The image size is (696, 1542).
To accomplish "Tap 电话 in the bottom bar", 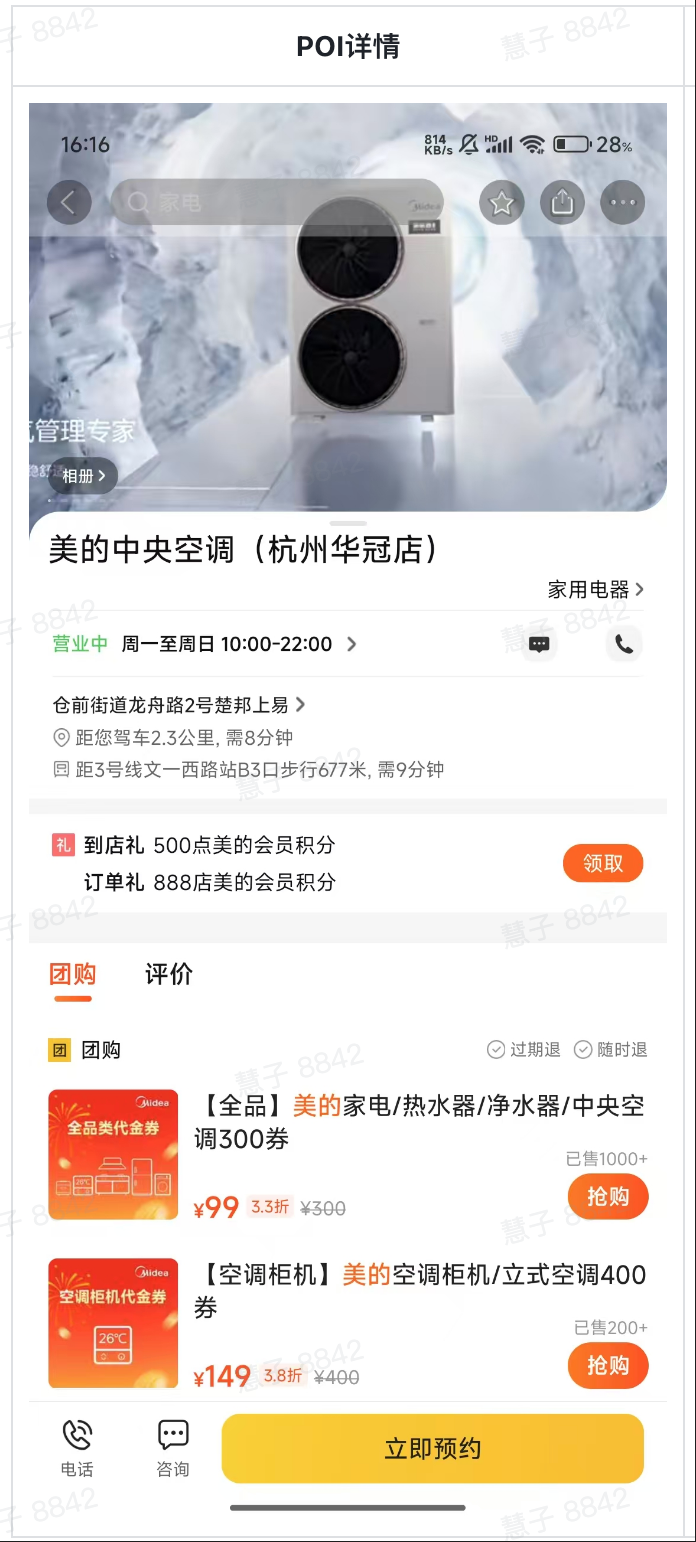I will pos(77,1448).
